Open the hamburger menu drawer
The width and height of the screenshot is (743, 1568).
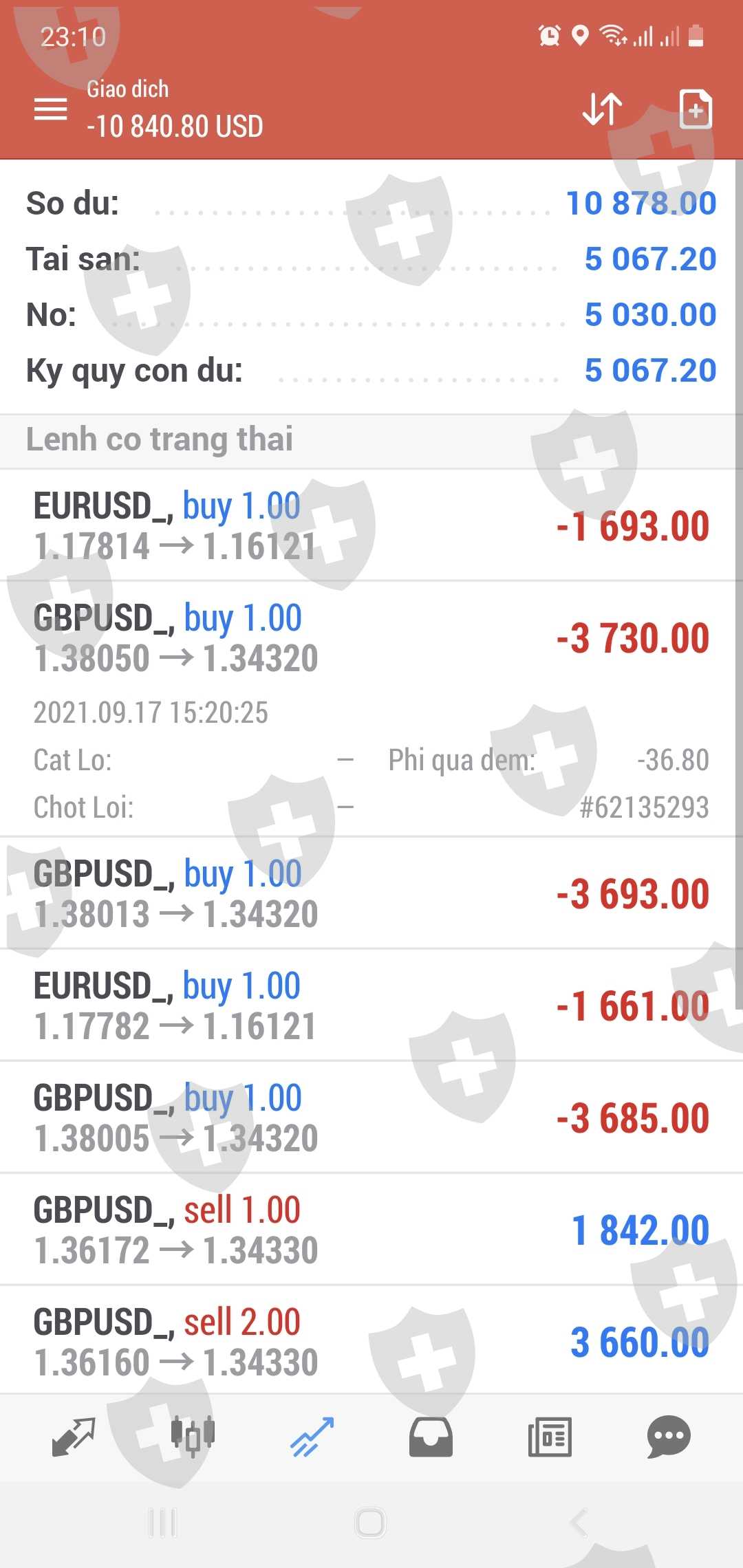(x=51, y=109)
